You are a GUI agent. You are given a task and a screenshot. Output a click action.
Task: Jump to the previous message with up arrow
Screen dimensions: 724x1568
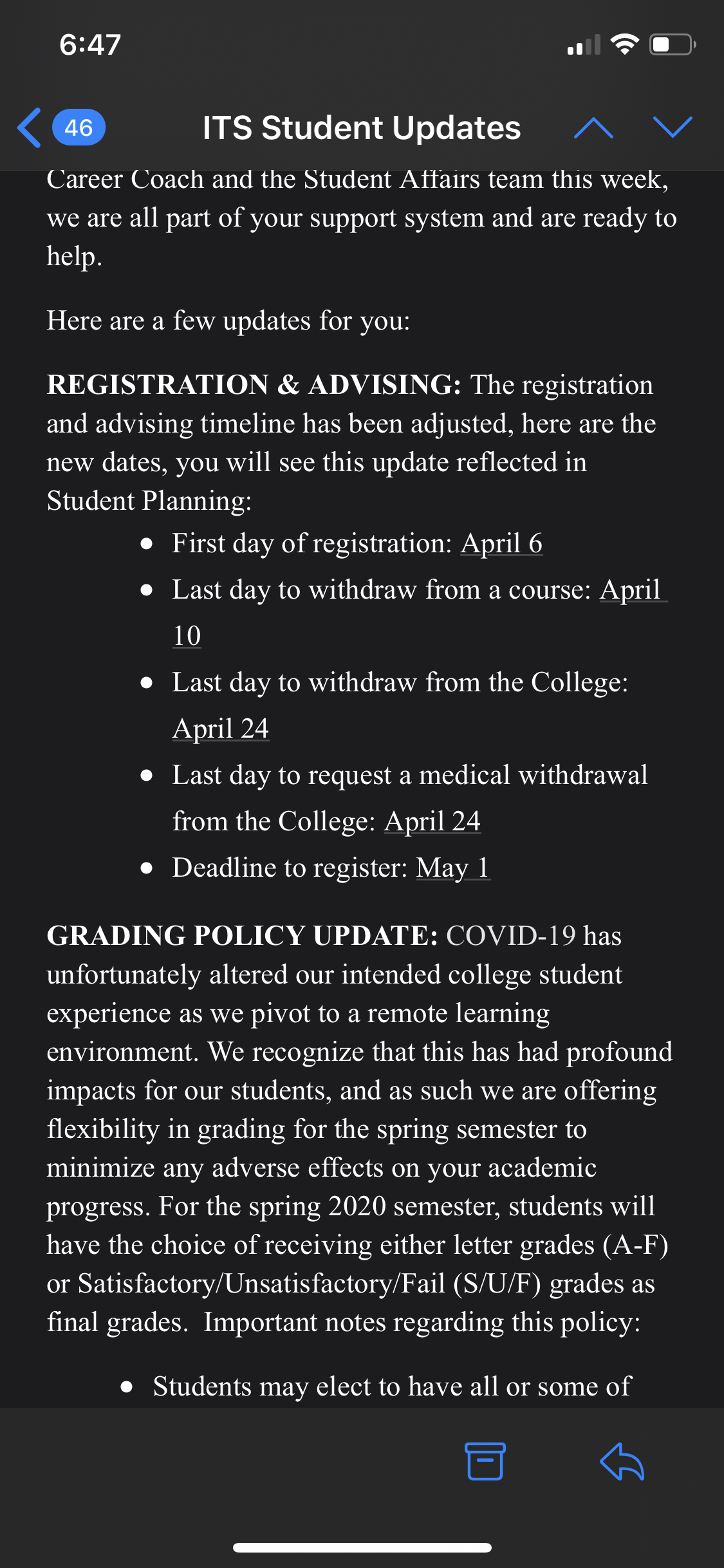click(x=593, y=127)
